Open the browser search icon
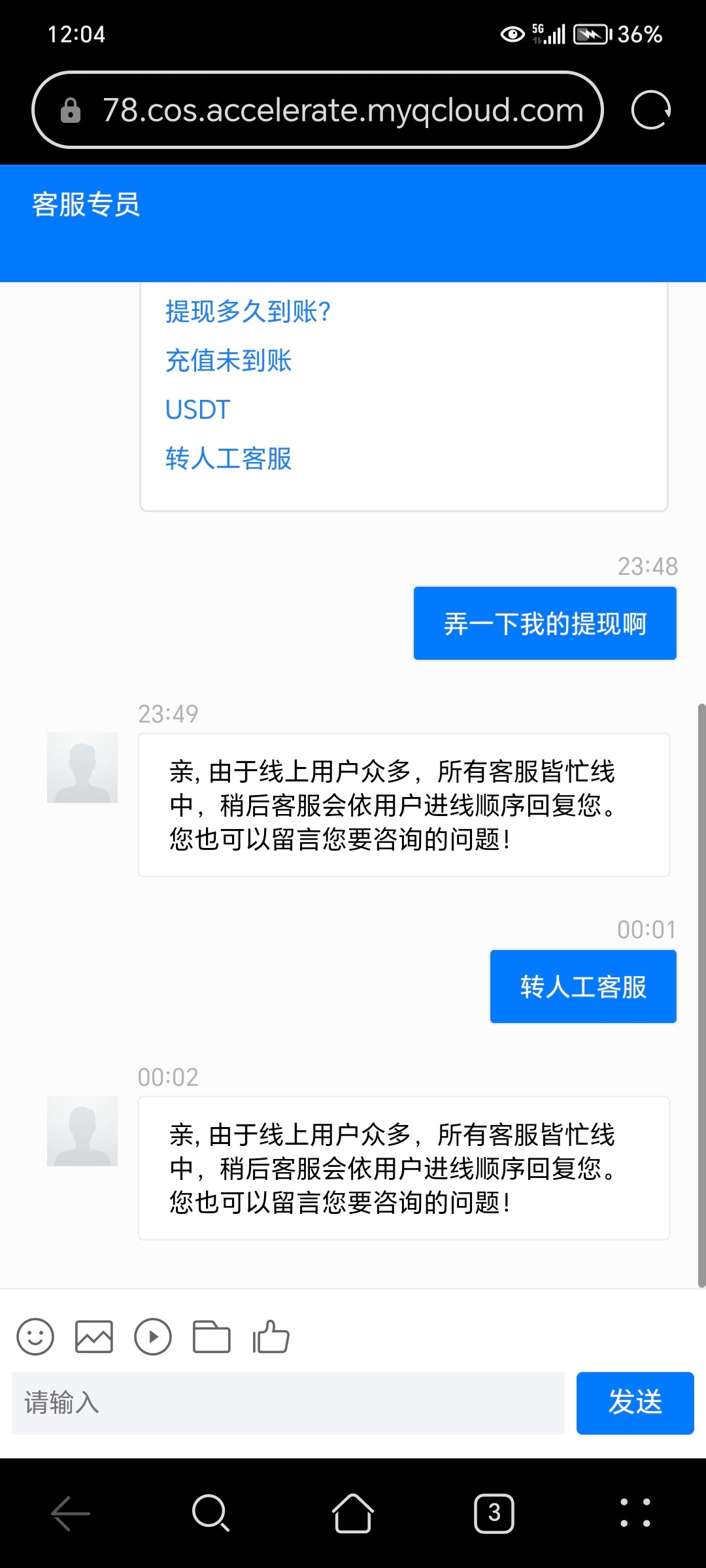The height and width of the screenshot is (1568, 706). click(x=210, y=1513)
